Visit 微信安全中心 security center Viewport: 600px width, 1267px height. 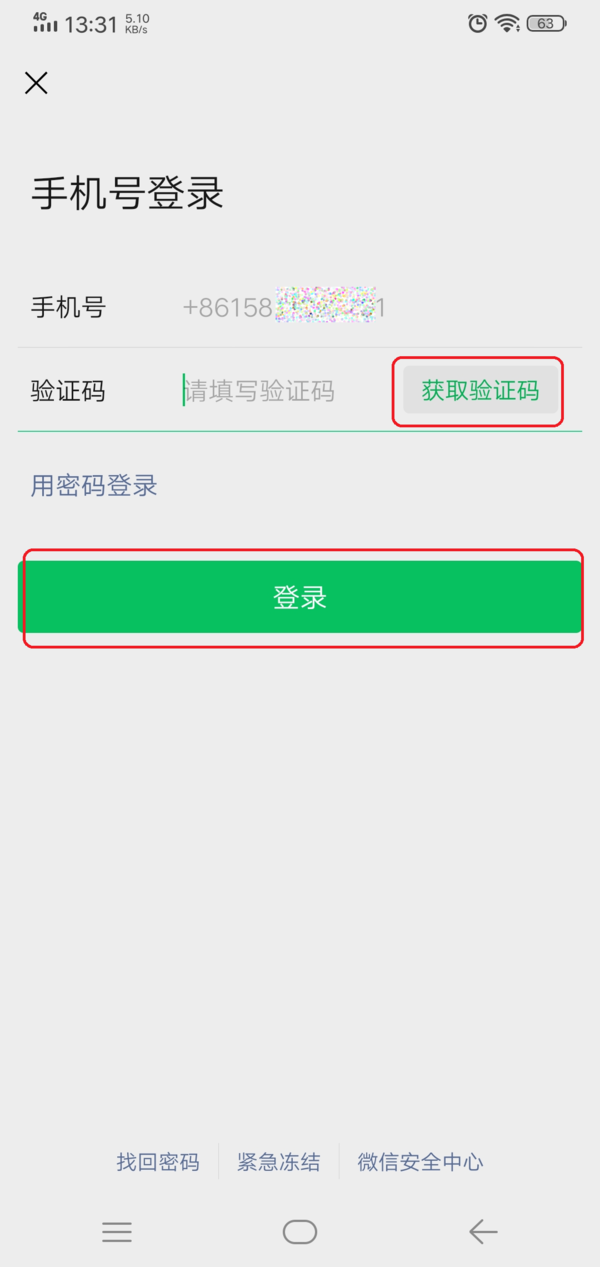click(420, 1162)
